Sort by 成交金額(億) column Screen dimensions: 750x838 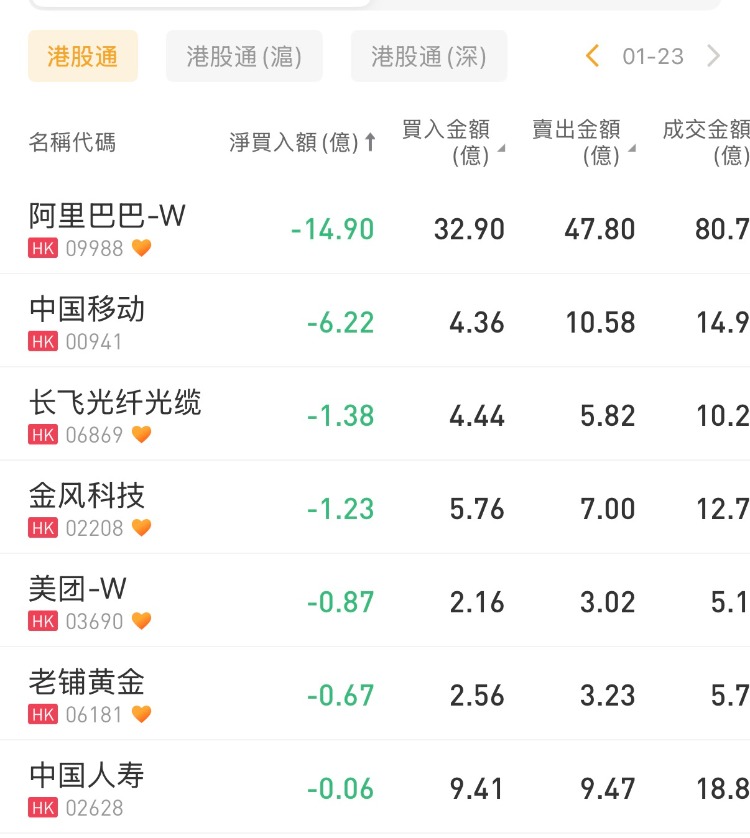point(706,142)
